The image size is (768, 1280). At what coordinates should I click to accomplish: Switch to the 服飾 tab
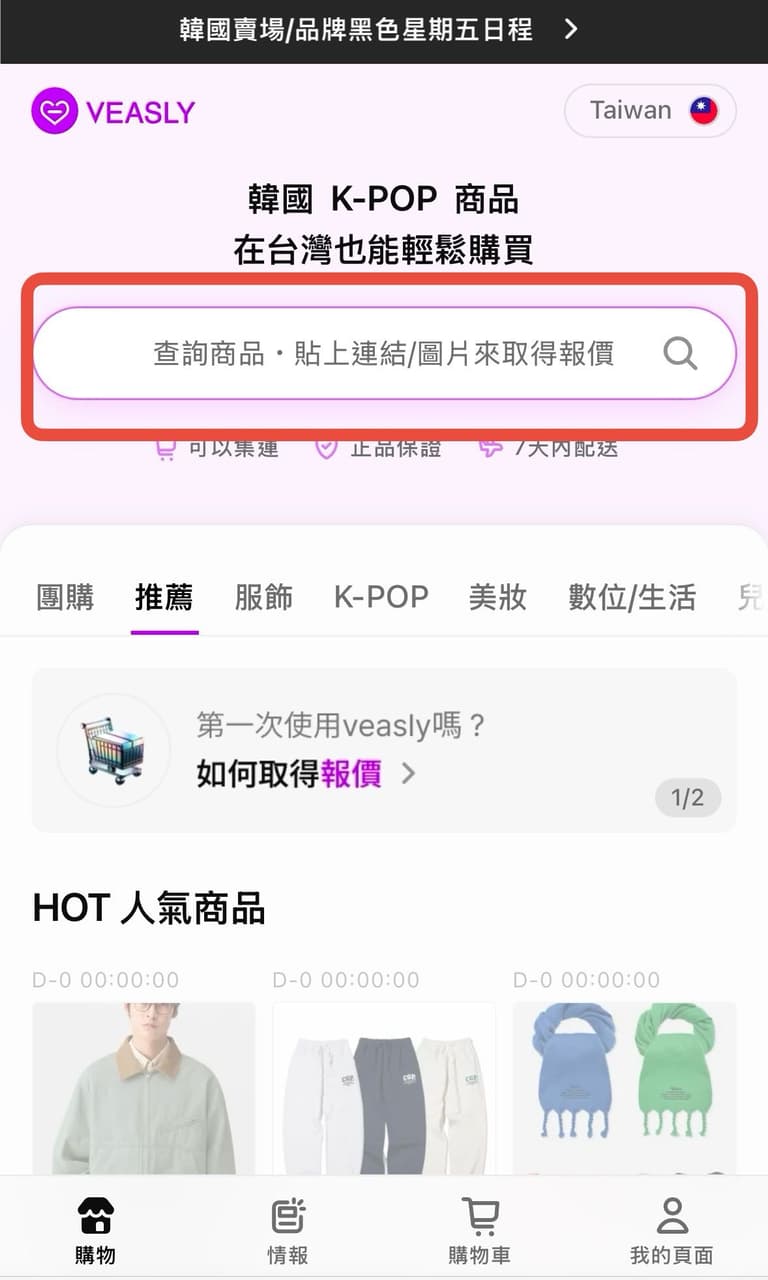point(264,597)
